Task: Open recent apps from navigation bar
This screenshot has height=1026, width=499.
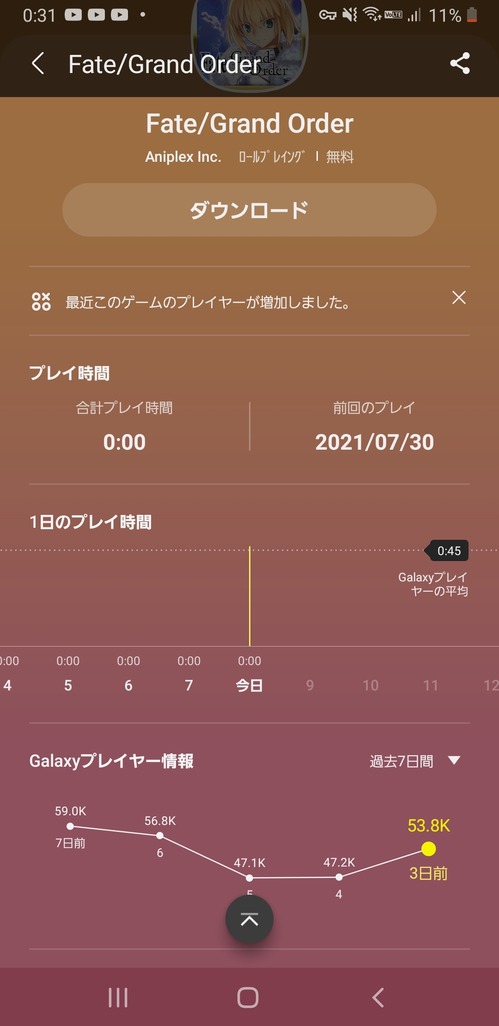Action: tap(118, 997)
